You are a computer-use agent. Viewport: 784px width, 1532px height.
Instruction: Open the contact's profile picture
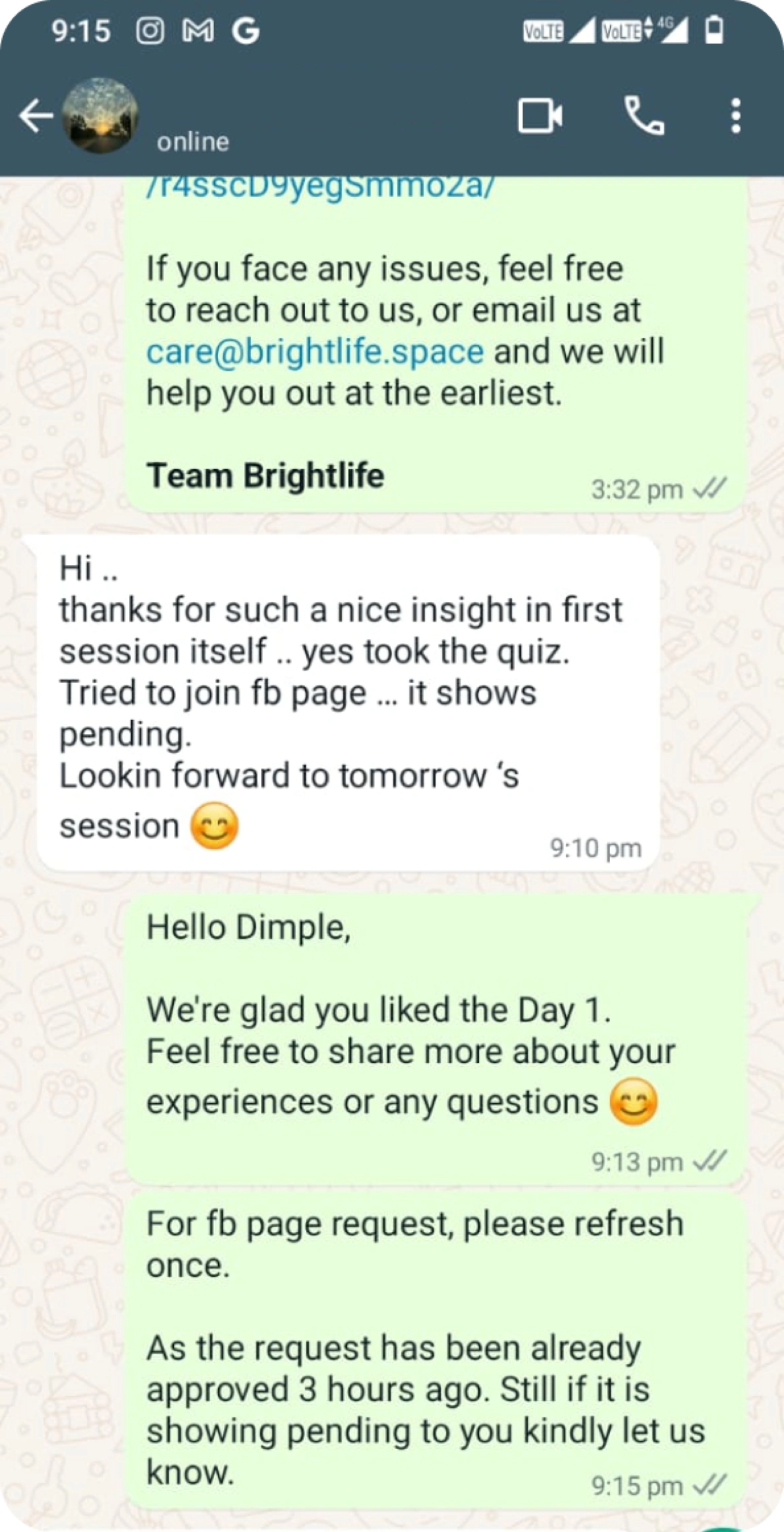pyautogui.click(x=100, y=116)
